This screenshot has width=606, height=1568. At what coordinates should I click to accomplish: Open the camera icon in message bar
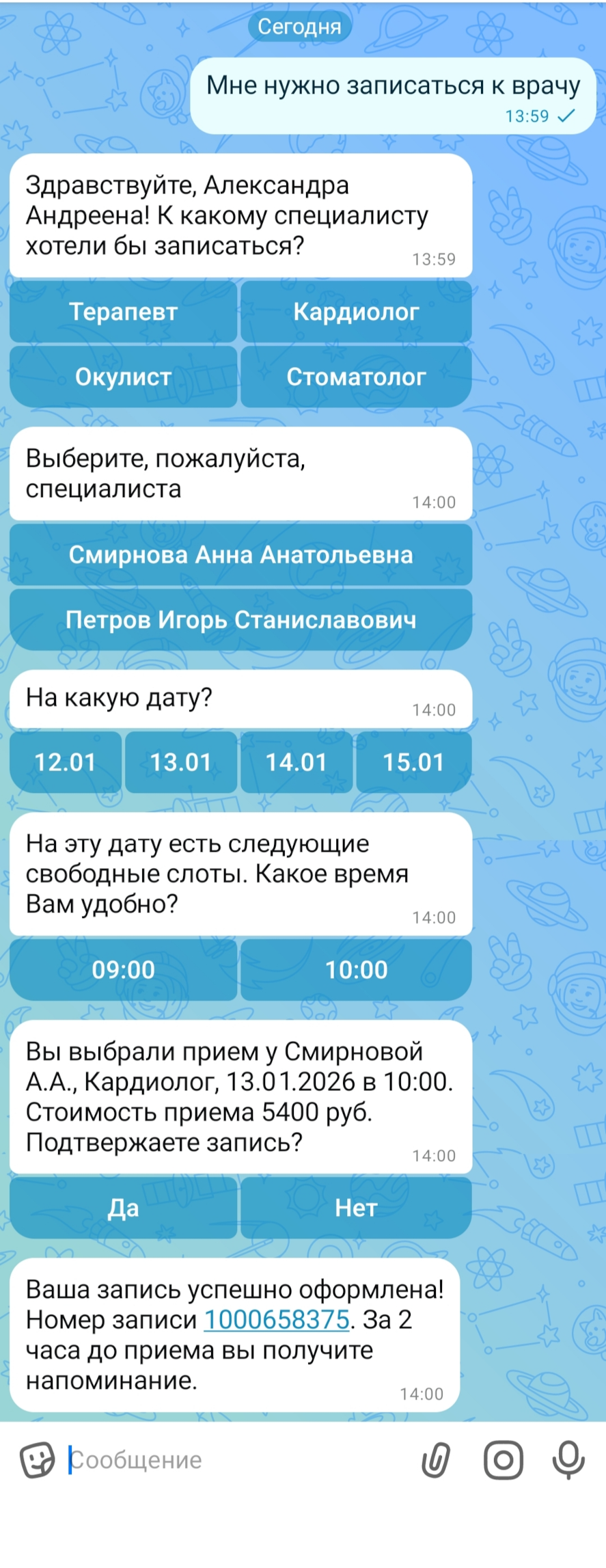pos(504,1460)
